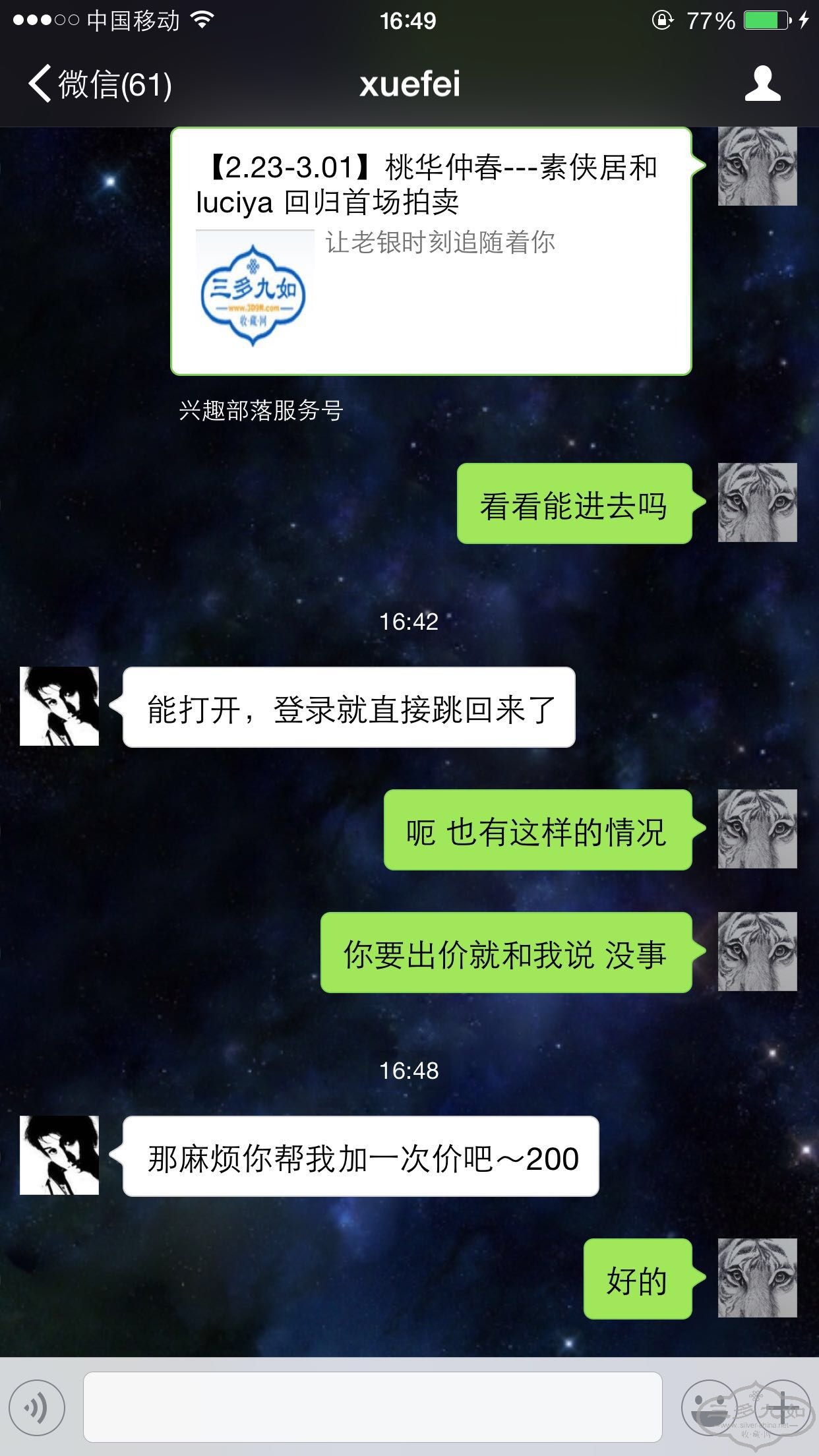Open xuefei's chat info profile icon
819x1456 pixels.
click(x=762, y=84)
